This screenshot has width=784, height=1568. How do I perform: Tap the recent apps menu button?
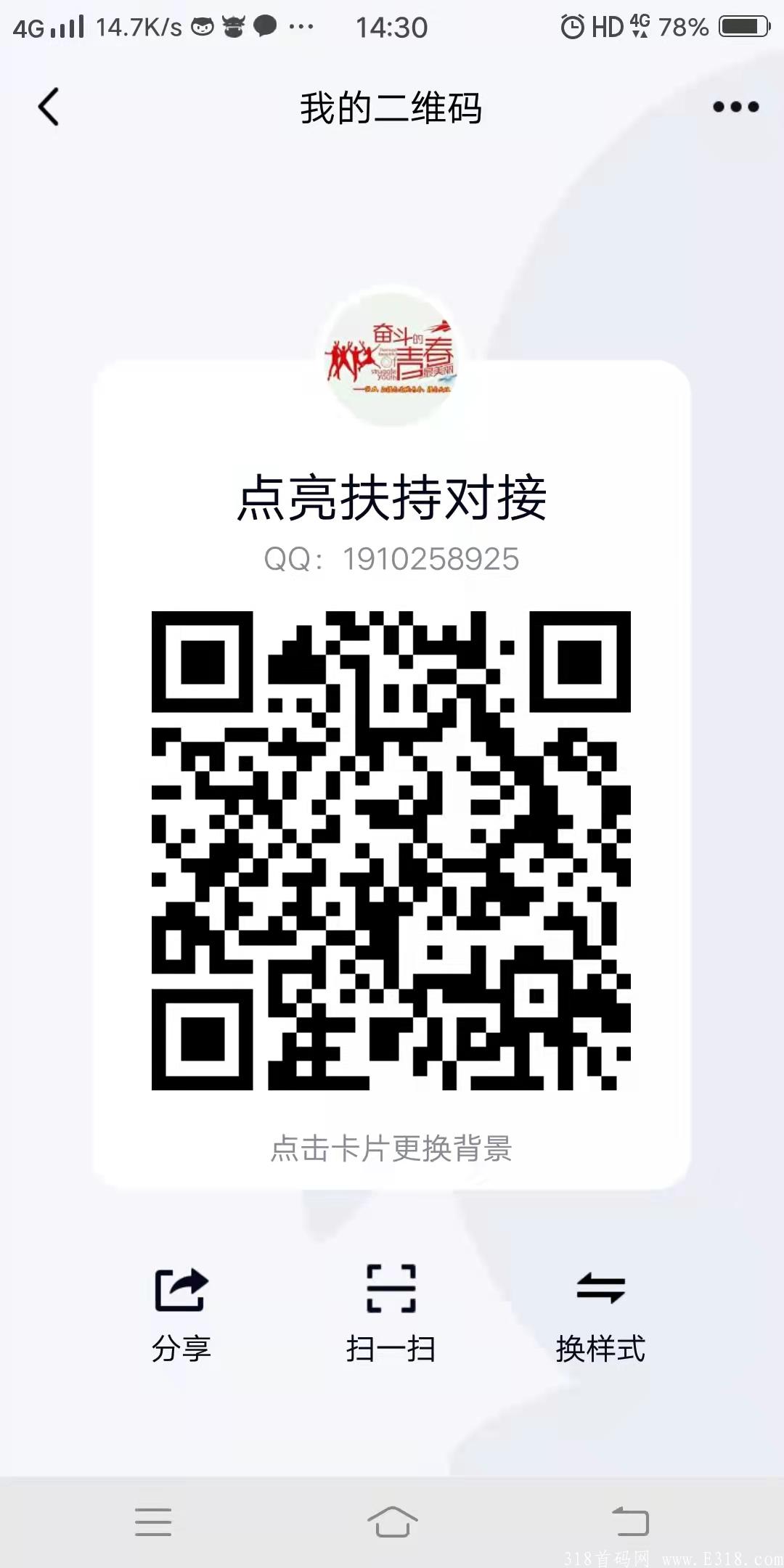pyautogui.click(x=154, y=1521)
